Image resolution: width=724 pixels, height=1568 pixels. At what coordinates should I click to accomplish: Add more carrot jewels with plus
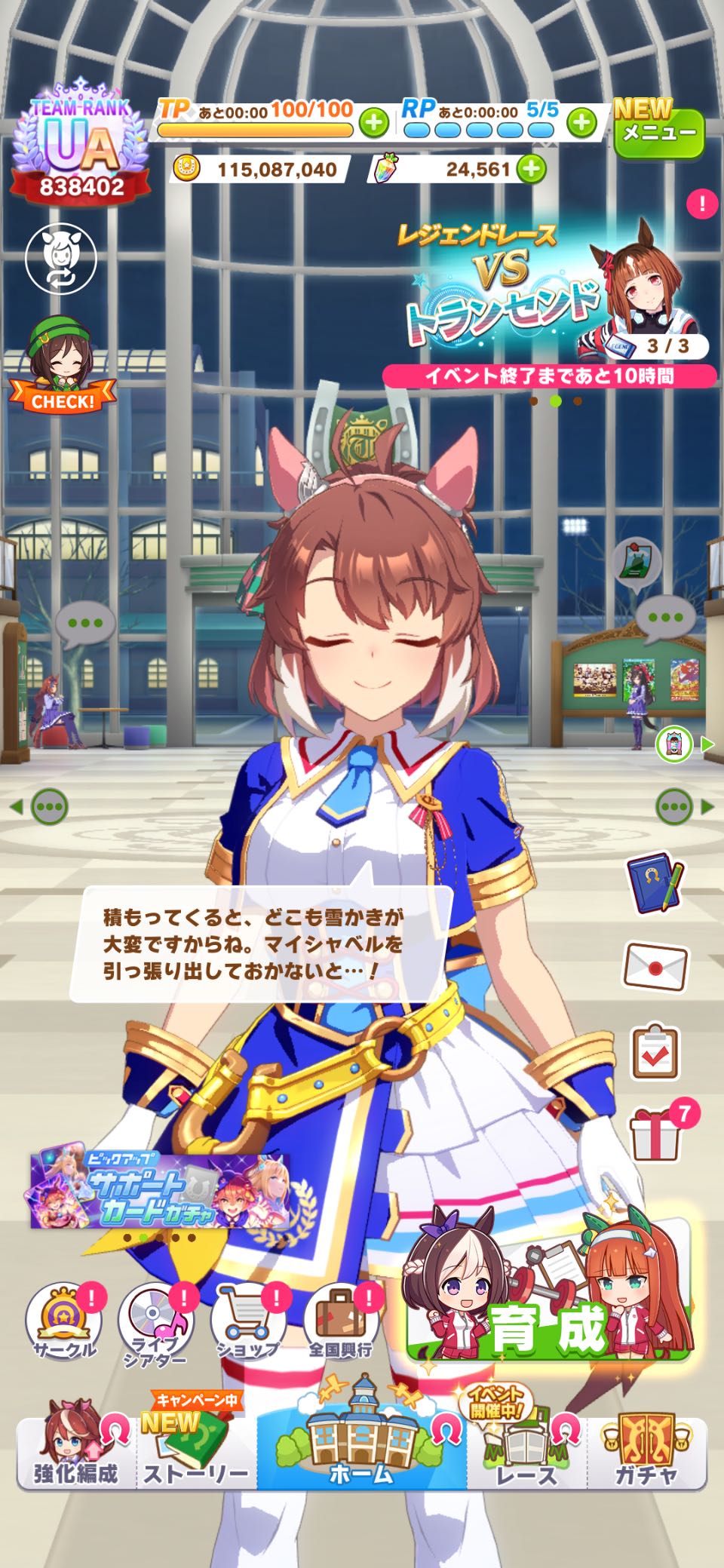pyautogui.click(x=532, y=169)
